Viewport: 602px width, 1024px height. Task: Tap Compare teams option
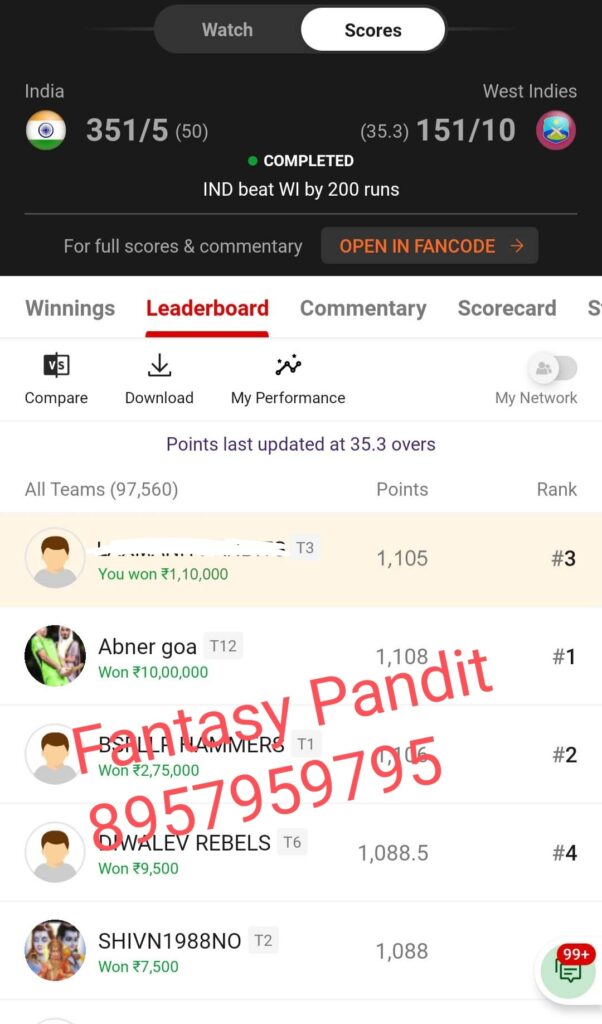[x=56, y=379]
